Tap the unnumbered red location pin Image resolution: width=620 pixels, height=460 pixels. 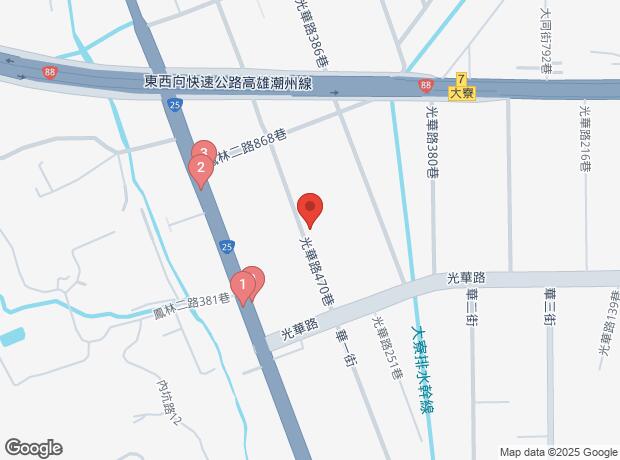(310, 209)
